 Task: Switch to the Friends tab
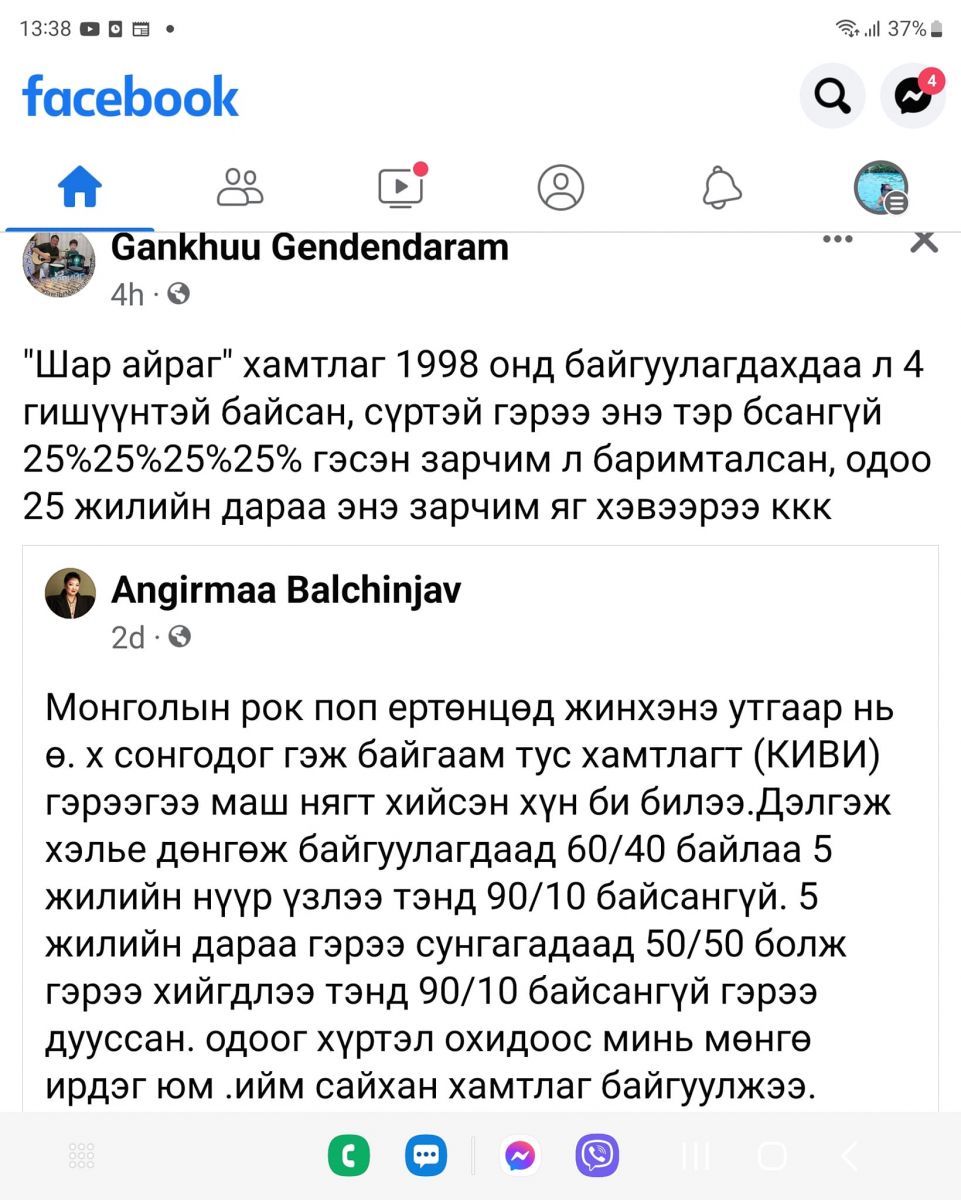pos(240,187)
